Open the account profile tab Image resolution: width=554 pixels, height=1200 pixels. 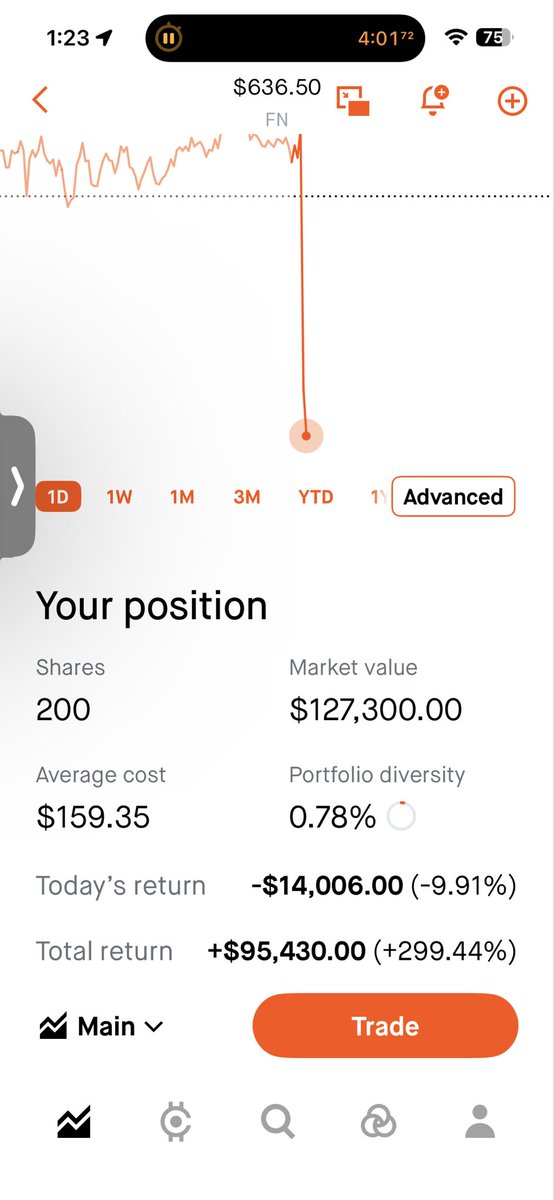pyautogui.click(x=481, y=1122)
